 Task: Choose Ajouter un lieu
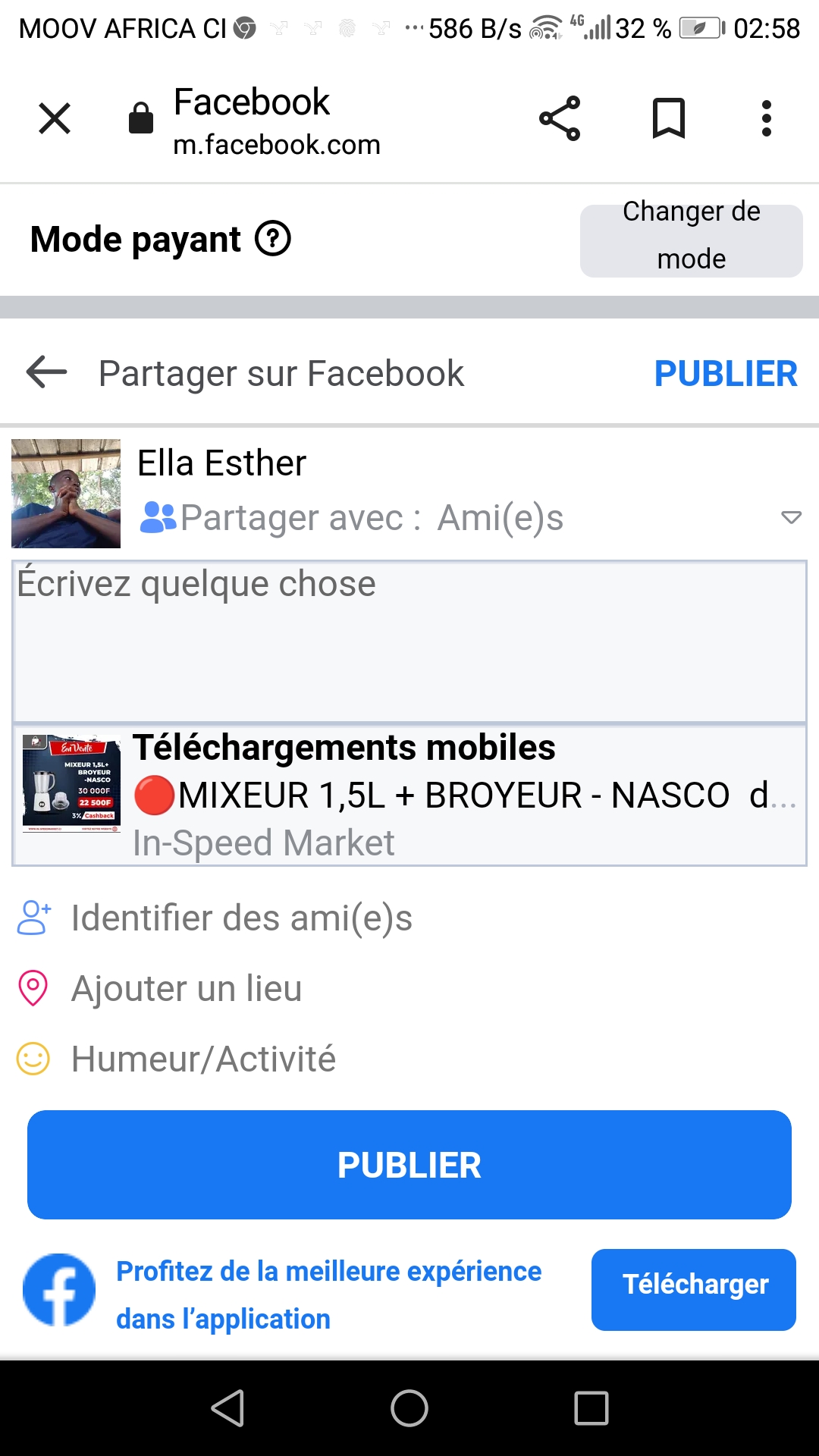click(187, 988)
